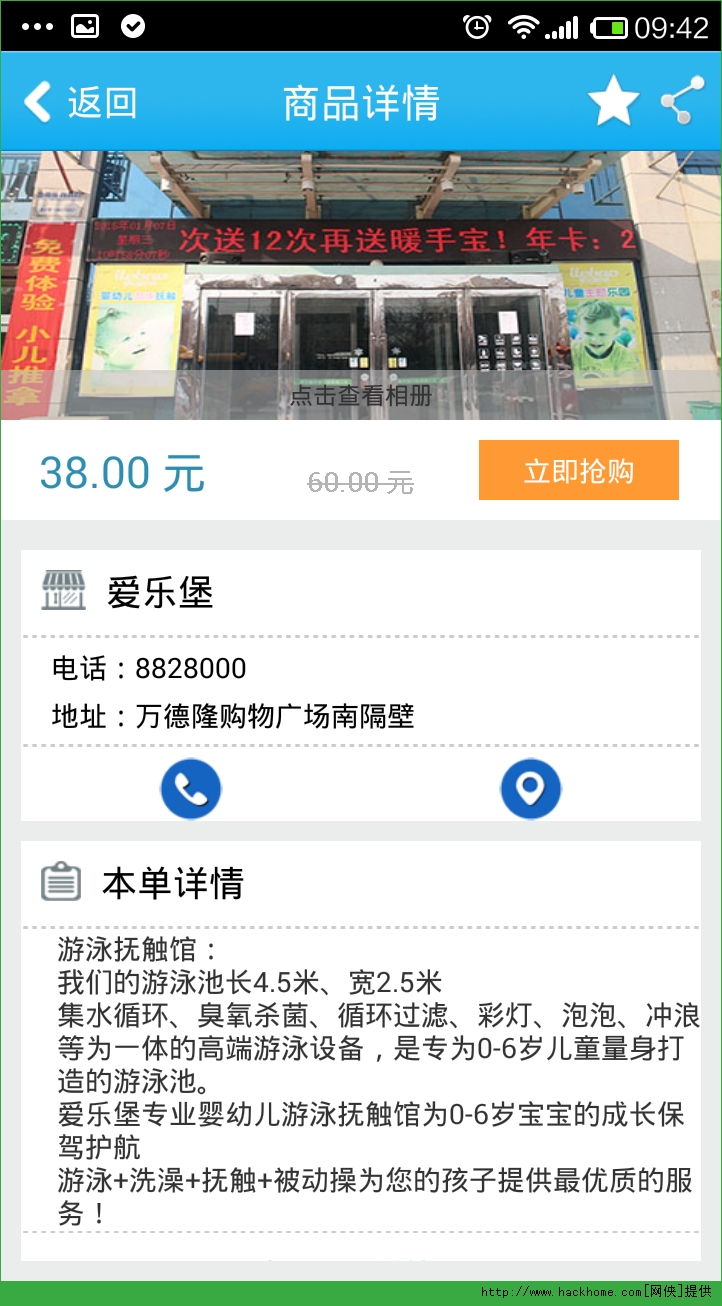
Task: Share this product
Action: coord(682,101)
